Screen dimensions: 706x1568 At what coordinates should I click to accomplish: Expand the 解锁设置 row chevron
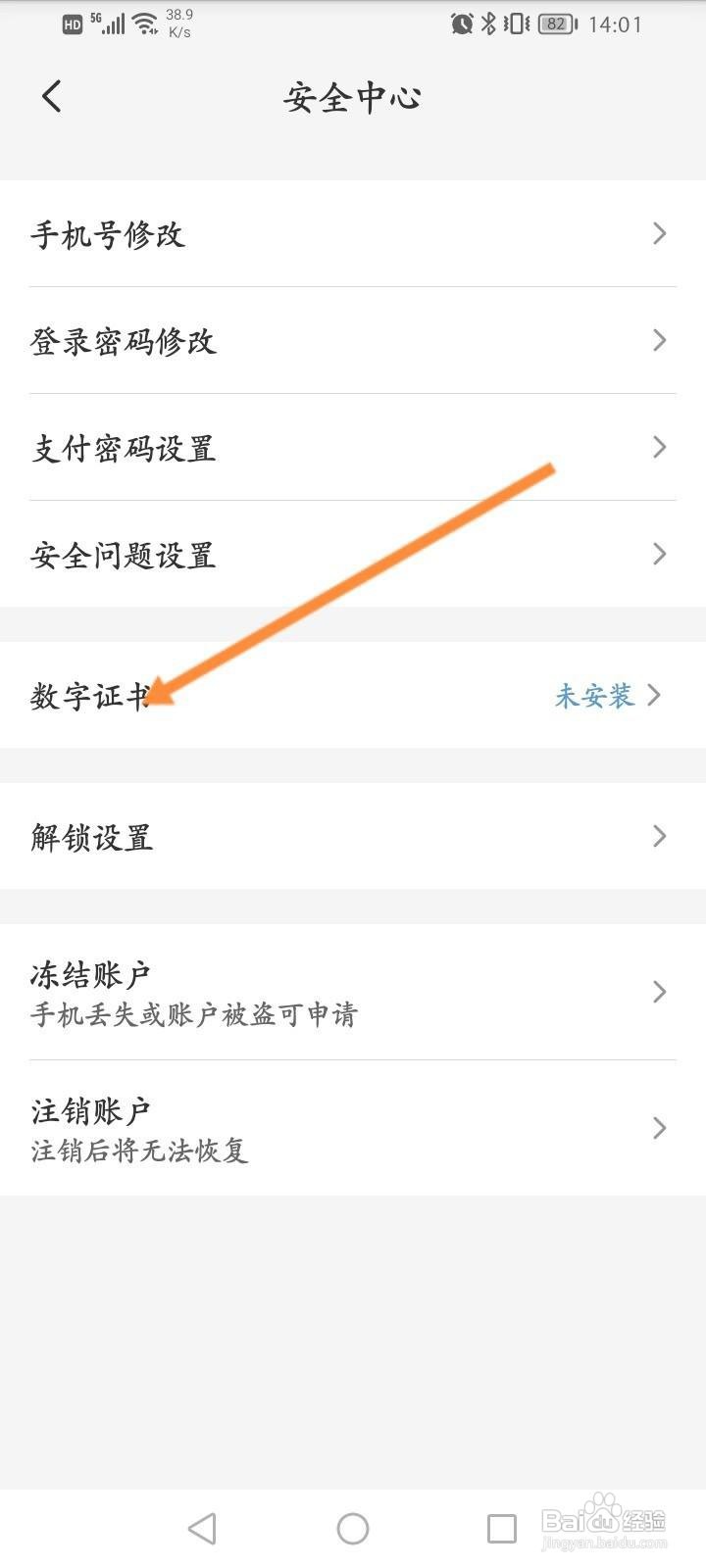[659, 836]
